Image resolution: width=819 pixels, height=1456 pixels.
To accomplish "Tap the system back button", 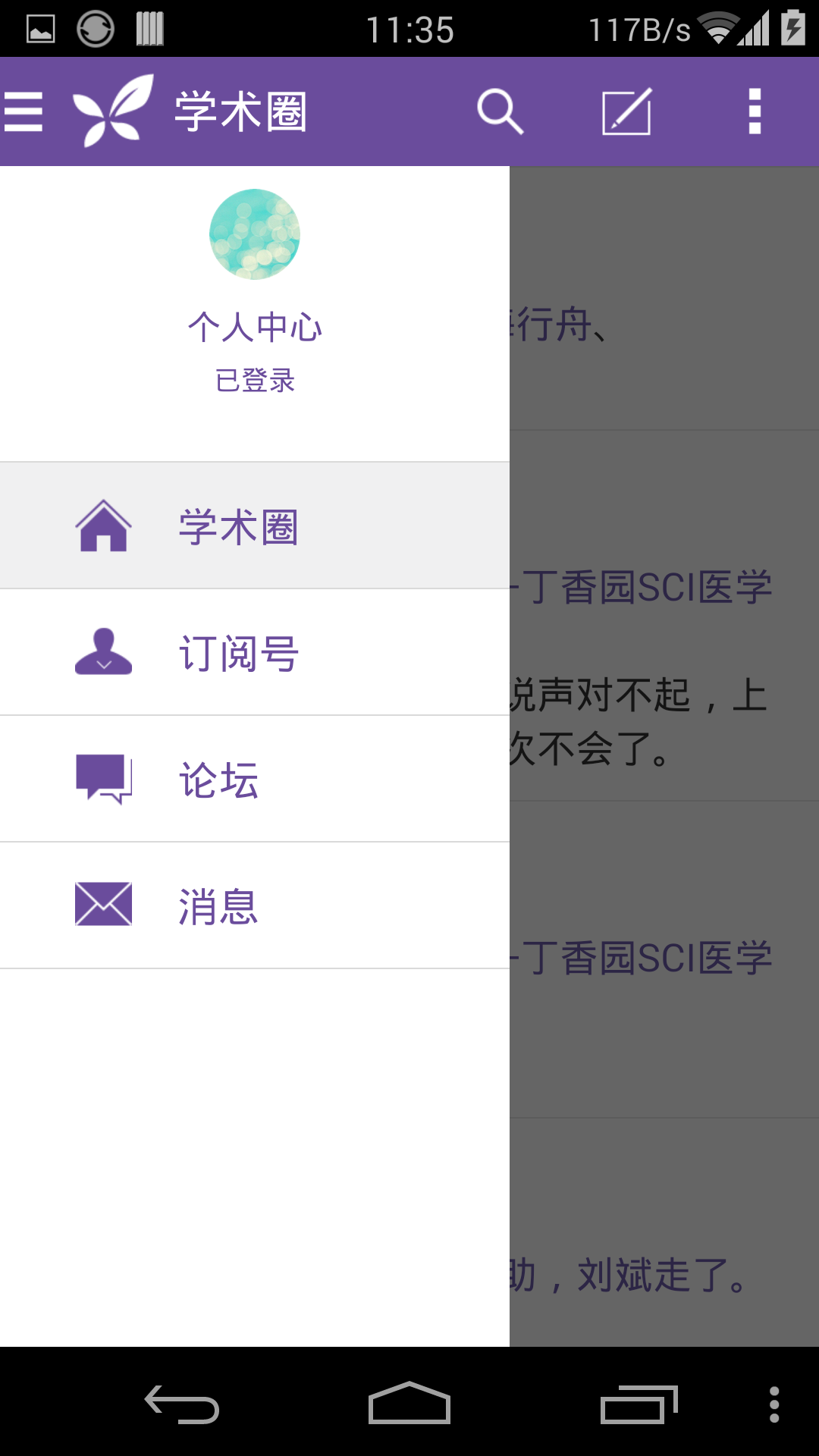I will coord(182,1404).
